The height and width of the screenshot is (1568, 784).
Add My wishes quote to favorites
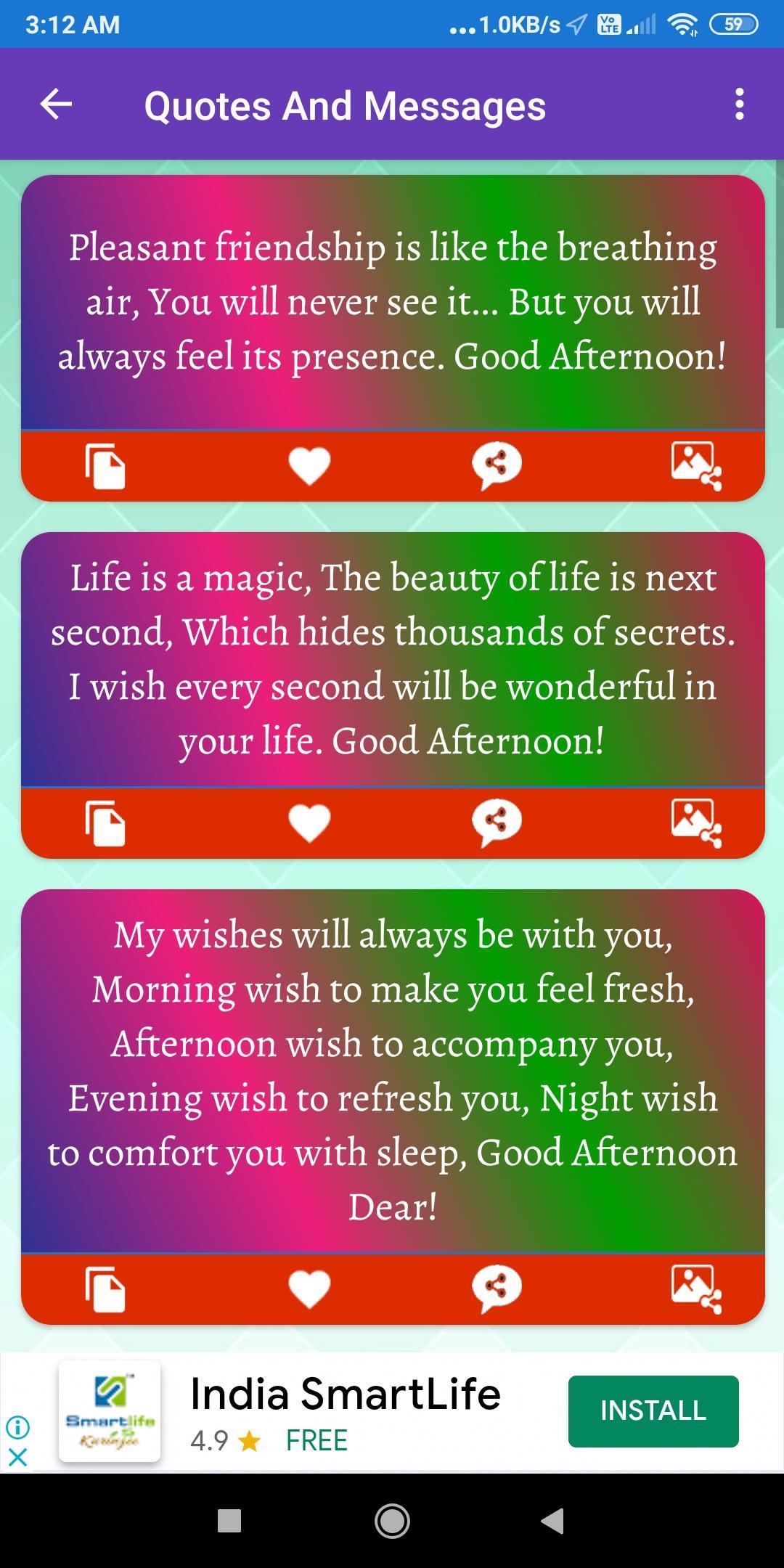click(x=309, y=1289)
